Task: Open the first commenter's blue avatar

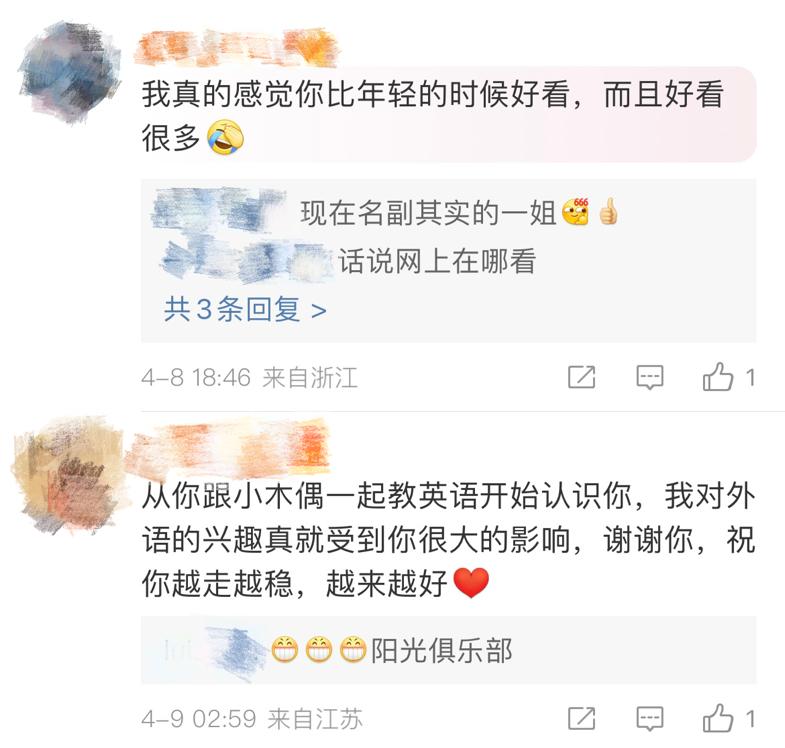Action: click(x=70, y=70)
